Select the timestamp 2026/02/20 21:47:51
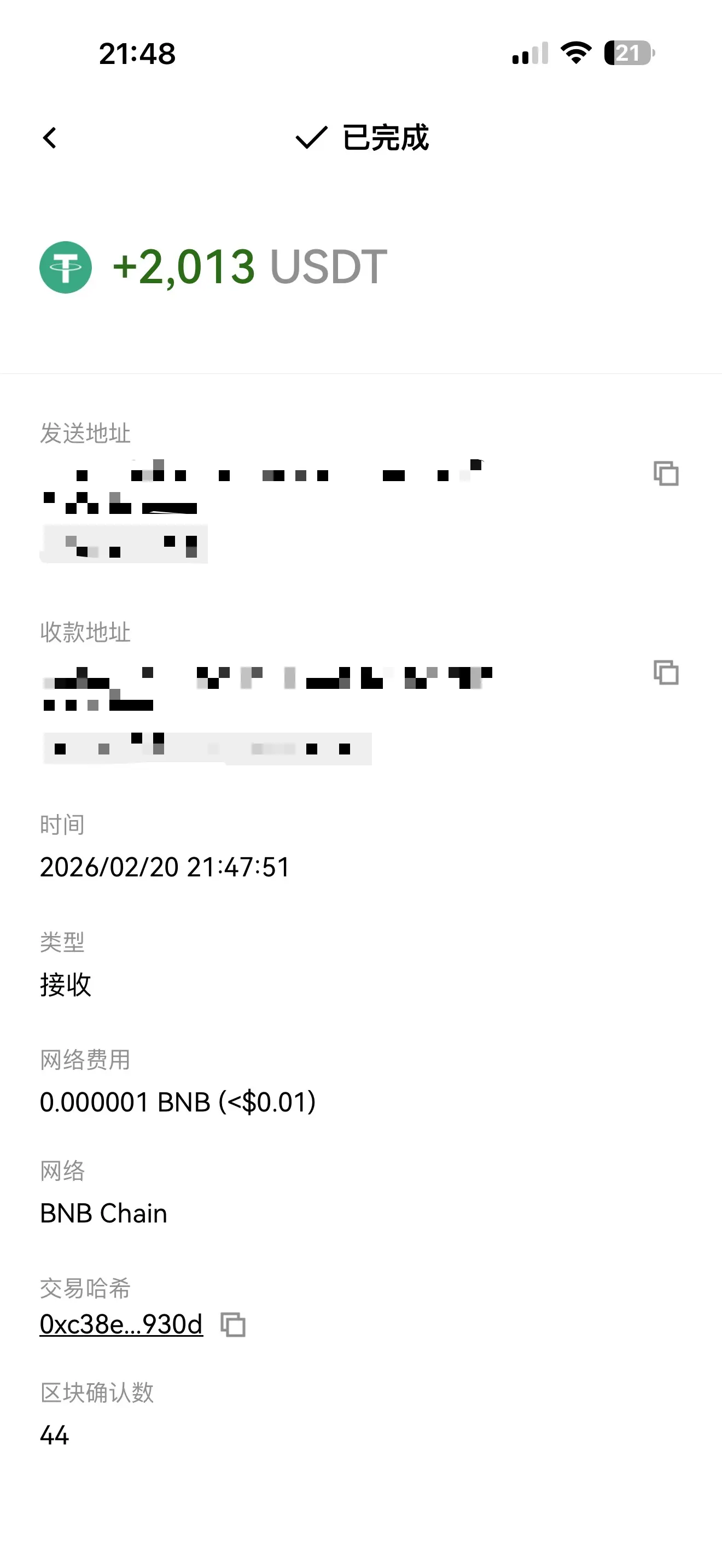The width and height of the screenshot is (722, 1568). [165, 868]
